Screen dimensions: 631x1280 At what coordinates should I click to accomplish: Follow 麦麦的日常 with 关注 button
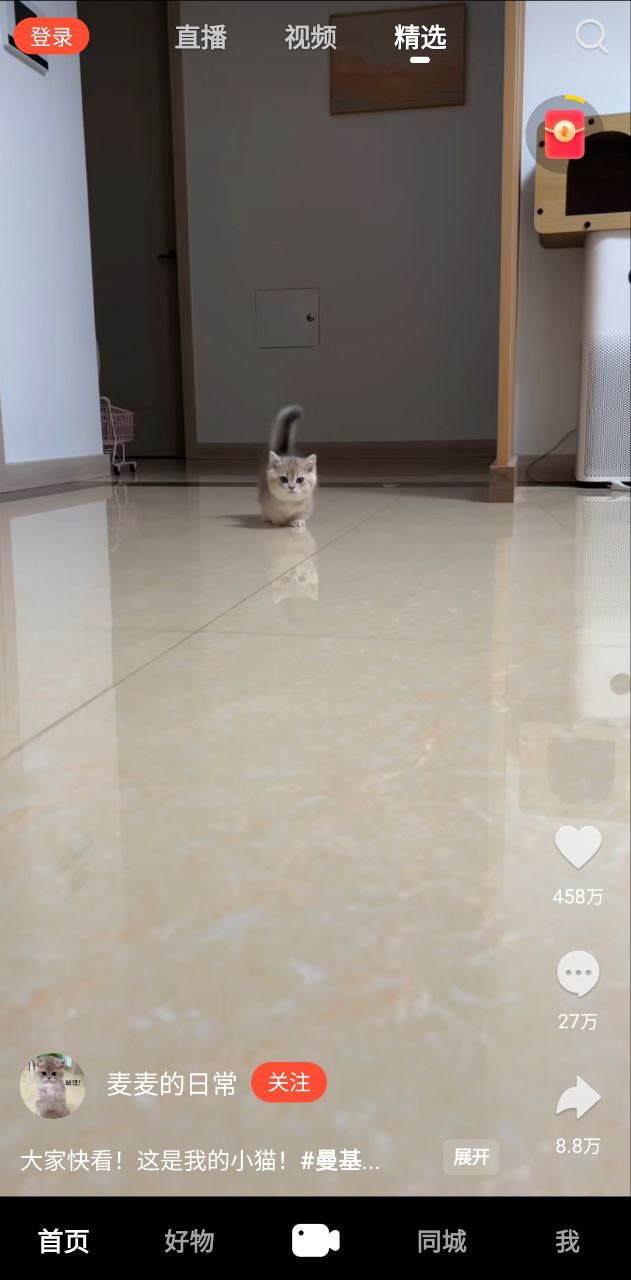pyautogui.click(x=288, y=1082)
